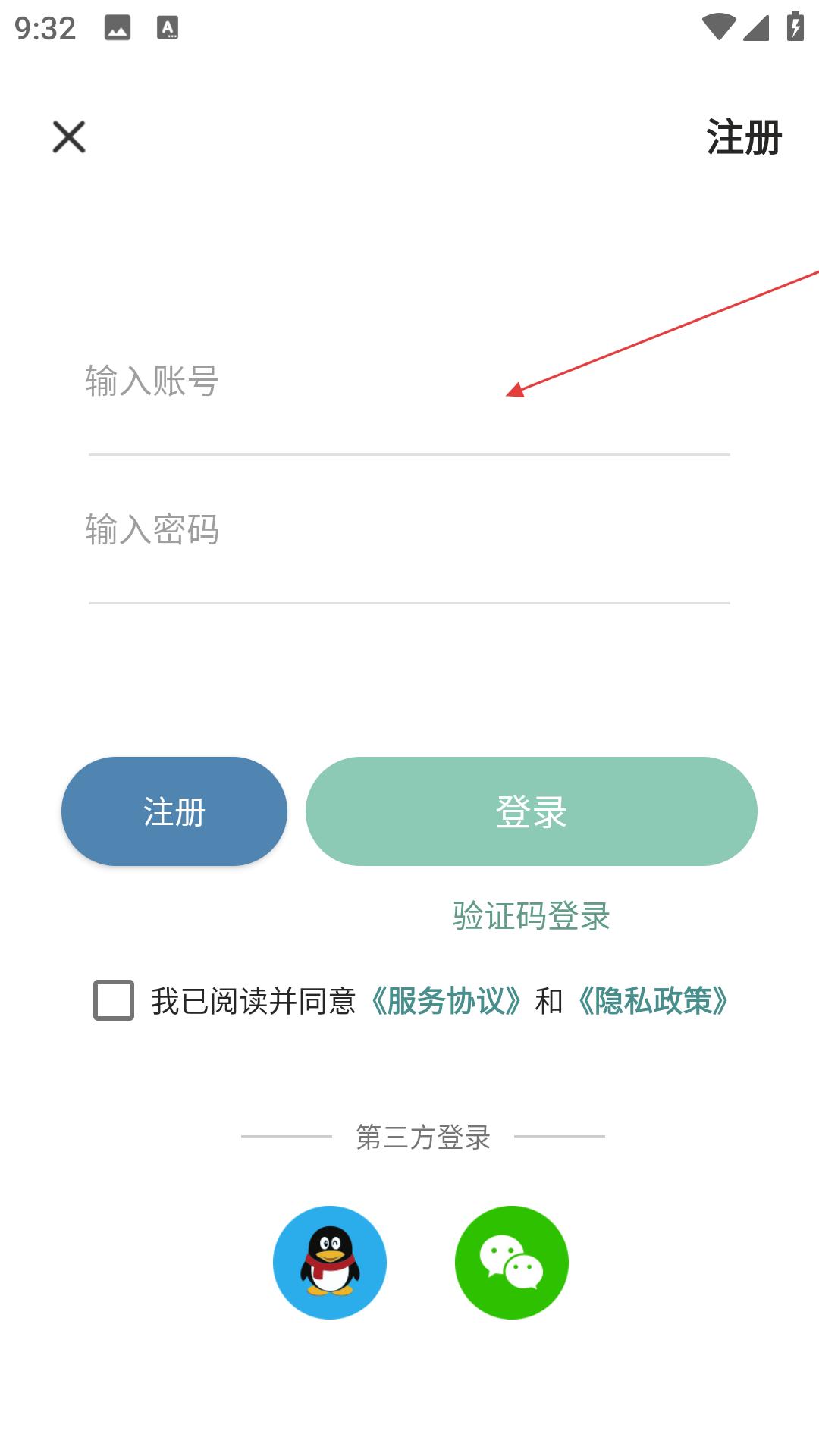Viewport: 819px width, 1456px height.
Task: Check the 我已阅读并同意 agreement checkbox
Action: 114,1000
